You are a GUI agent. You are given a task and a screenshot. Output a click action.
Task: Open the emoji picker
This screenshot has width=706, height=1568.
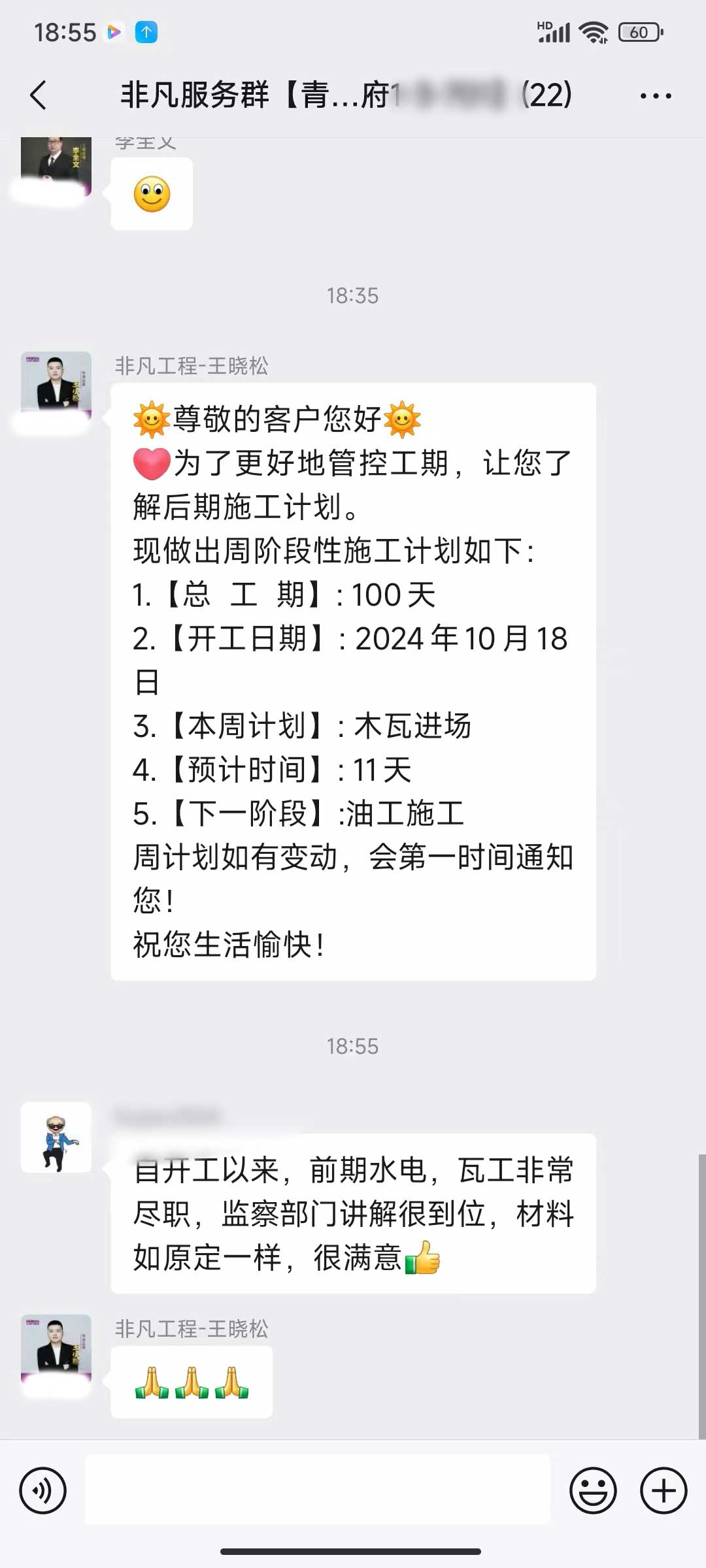tap(593, 1491)
